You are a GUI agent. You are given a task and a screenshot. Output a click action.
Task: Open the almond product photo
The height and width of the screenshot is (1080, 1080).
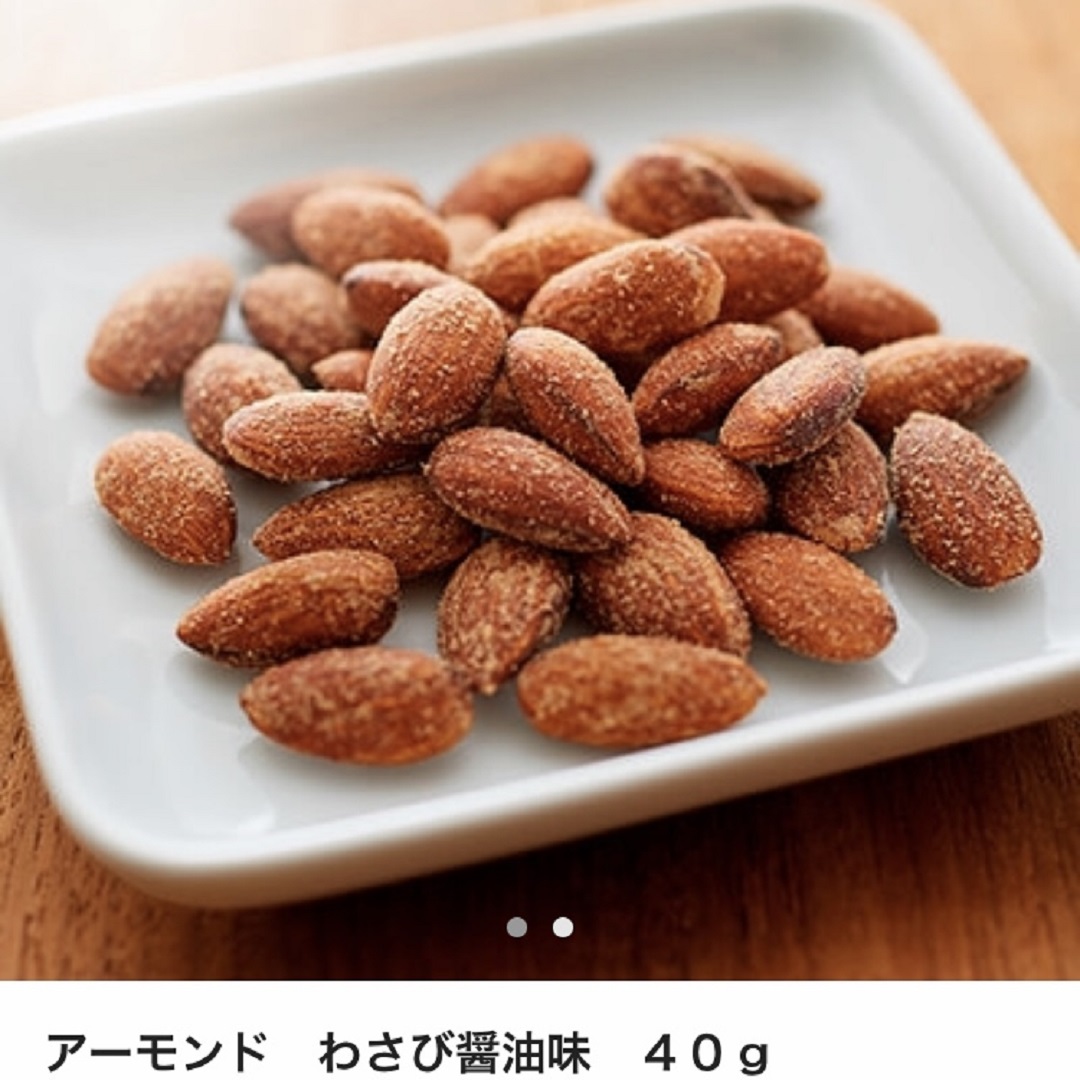pyautogui.click(x=540, y=450)
